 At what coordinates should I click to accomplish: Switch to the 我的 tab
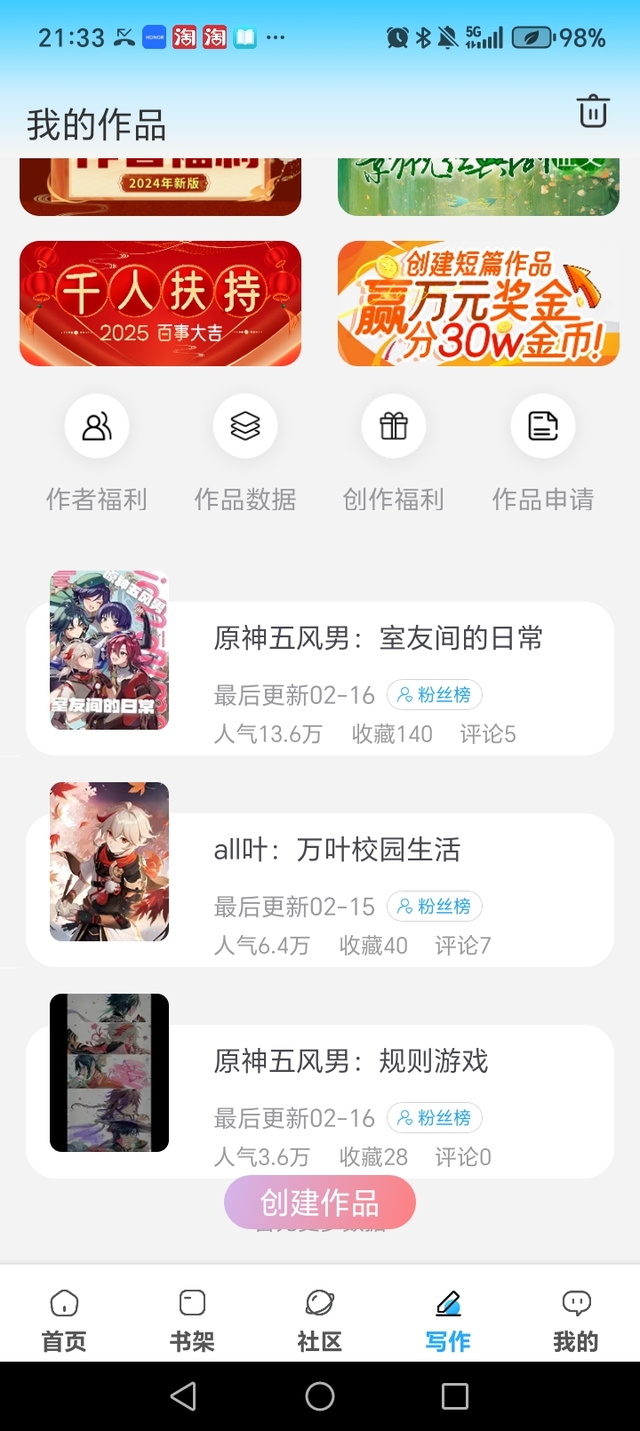click(x=576, y=1319)
